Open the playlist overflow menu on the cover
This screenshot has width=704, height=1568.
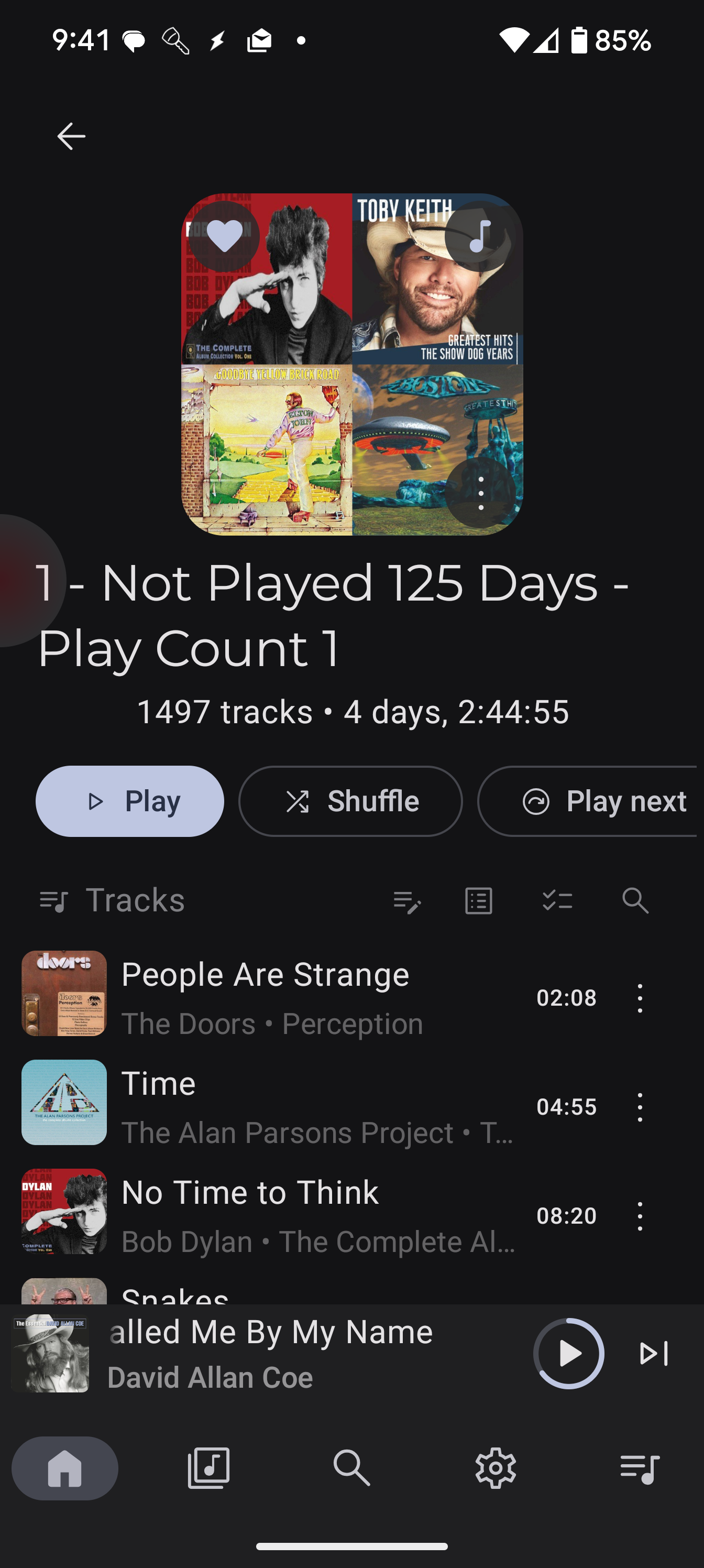tap(481, 493)
